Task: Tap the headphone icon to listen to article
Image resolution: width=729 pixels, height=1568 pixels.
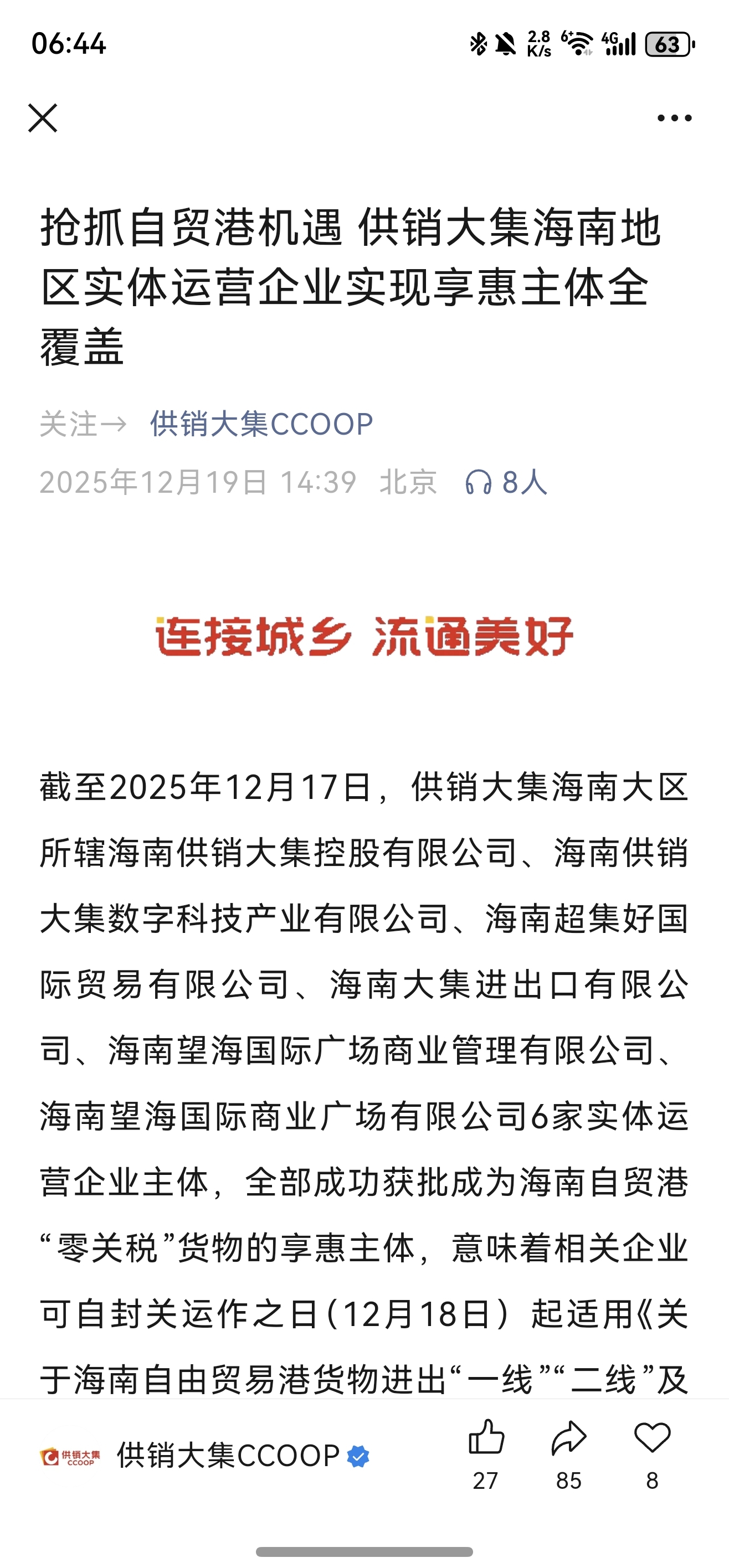Action: point(479,483)
